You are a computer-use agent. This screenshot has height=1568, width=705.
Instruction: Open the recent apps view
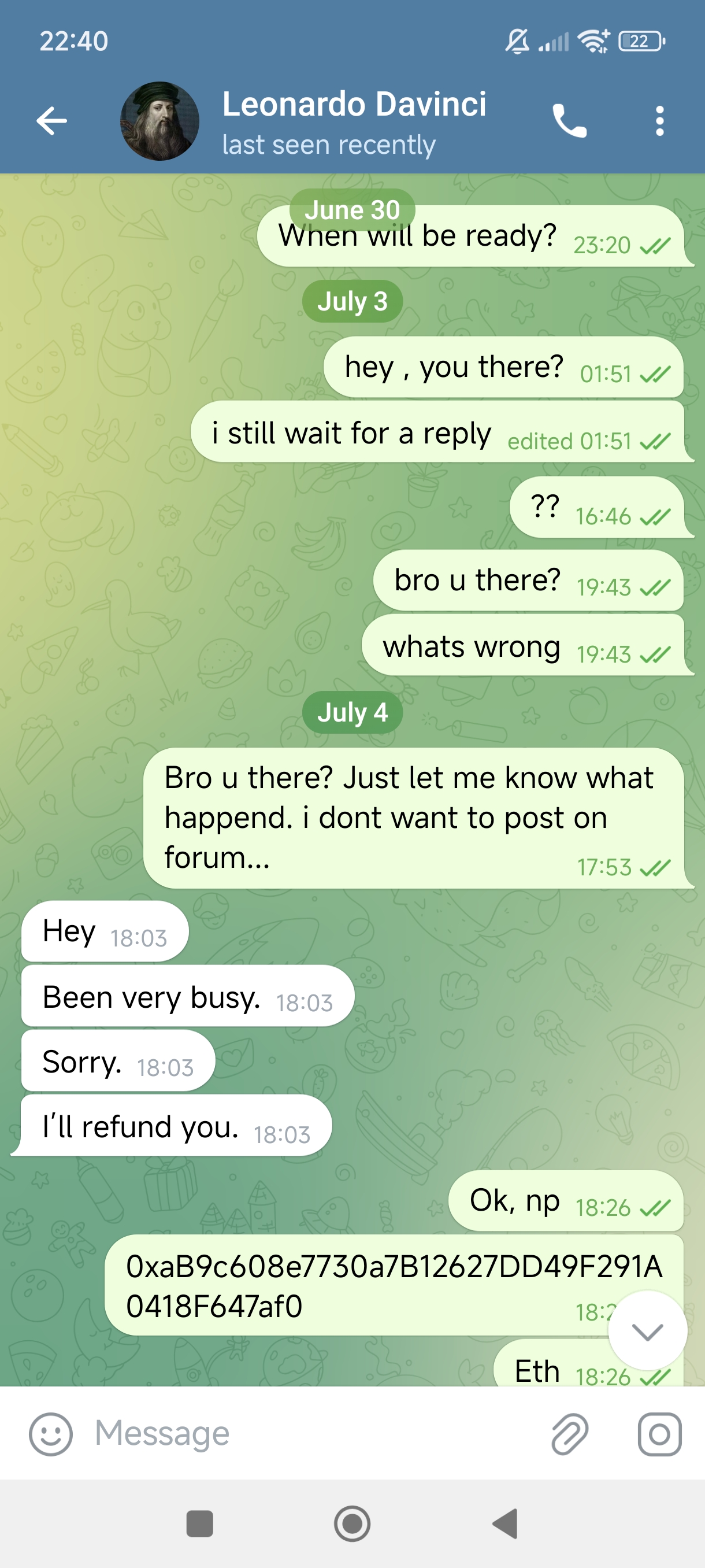click(199, 1523)
